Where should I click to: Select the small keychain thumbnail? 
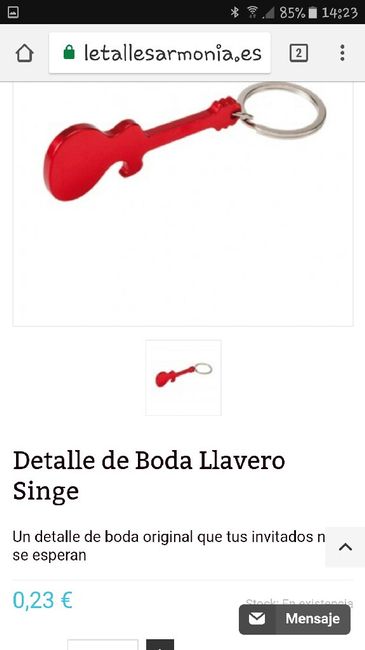tap(183, 378)
